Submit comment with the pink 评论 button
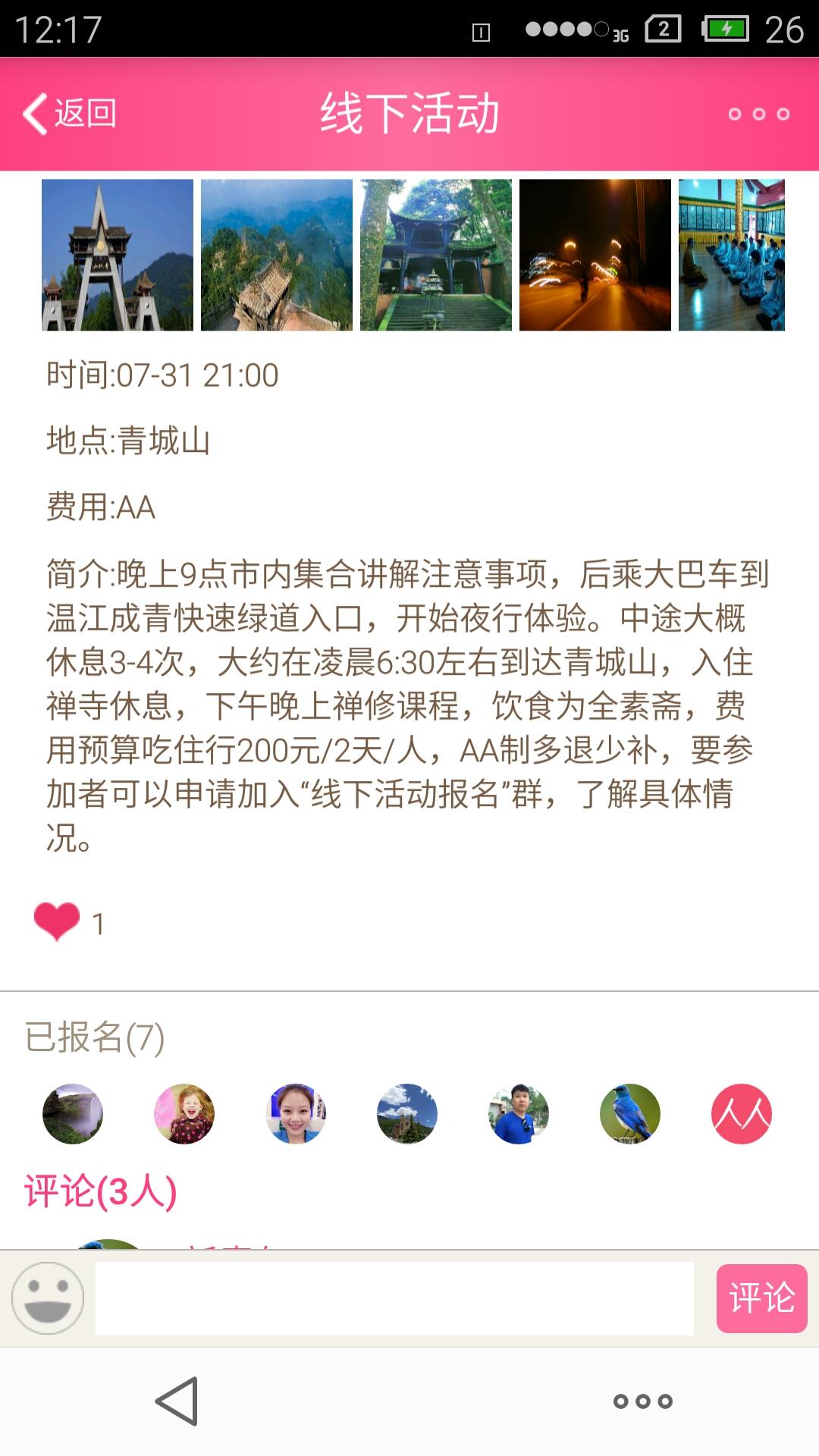This screenshot has height=1456, width=819. tap(761, 1298)
